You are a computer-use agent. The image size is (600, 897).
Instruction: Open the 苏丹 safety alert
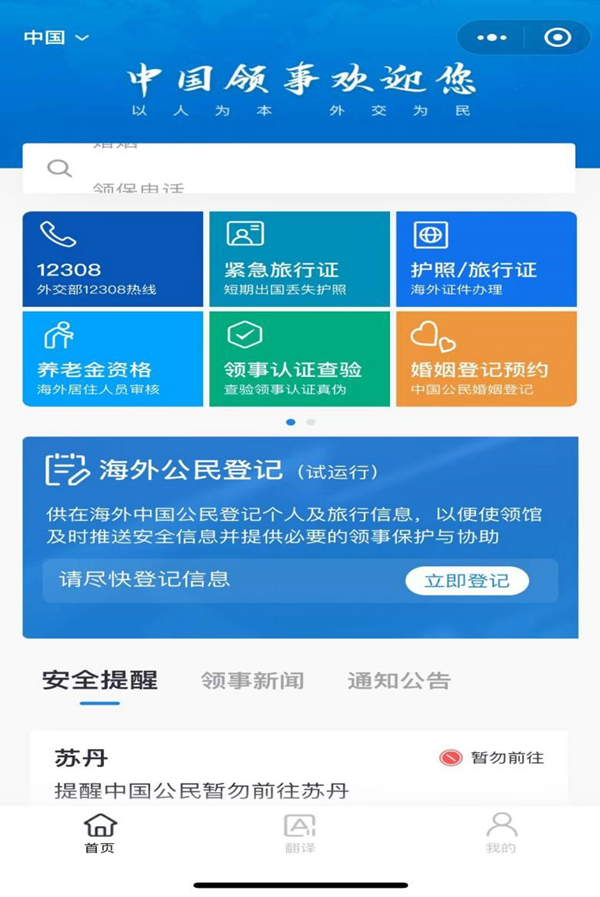pyautogui.click(x=298, y=773)
